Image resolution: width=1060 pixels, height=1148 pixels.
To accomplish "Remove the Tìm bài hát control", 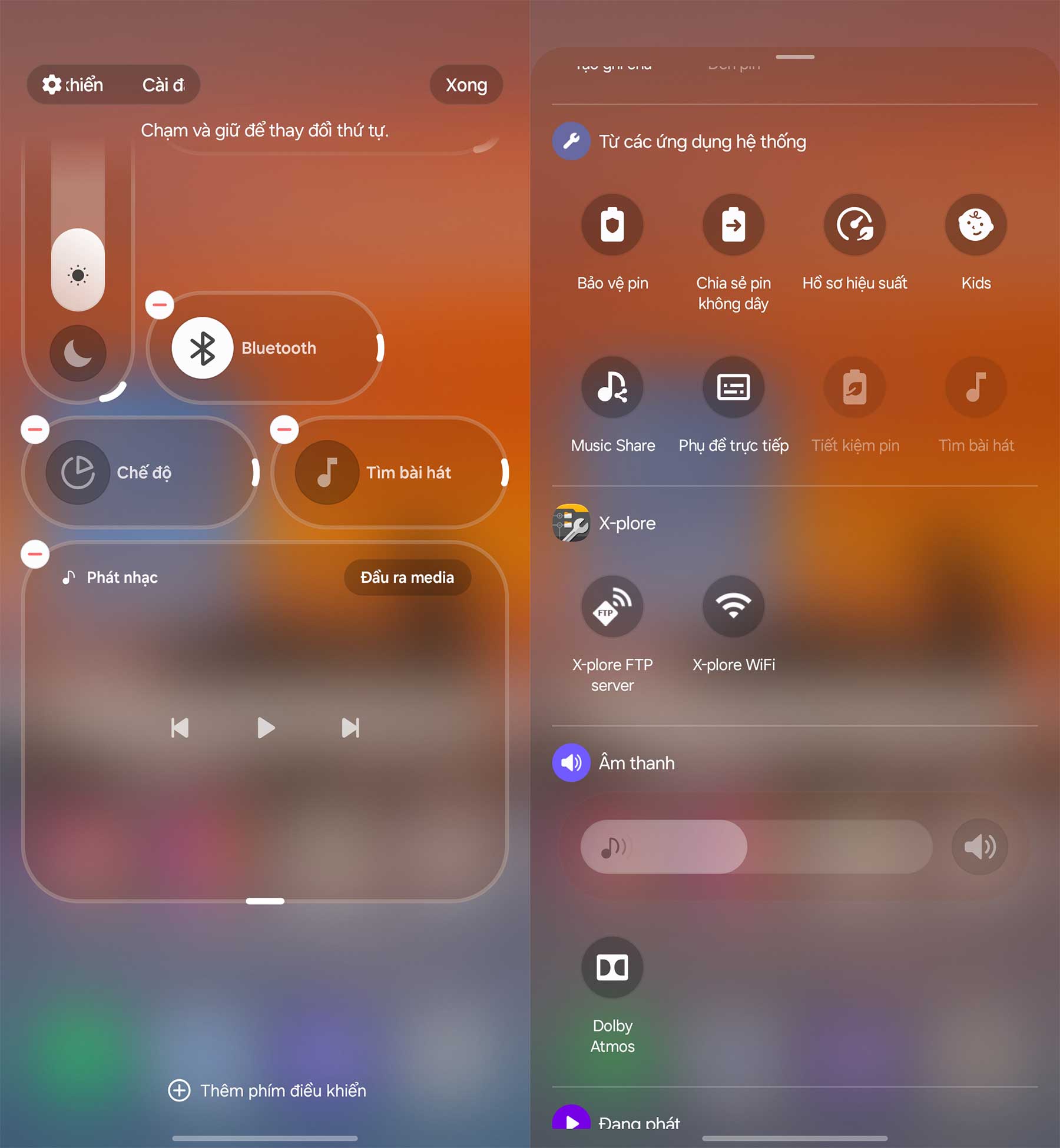I will tap(284, 430).
